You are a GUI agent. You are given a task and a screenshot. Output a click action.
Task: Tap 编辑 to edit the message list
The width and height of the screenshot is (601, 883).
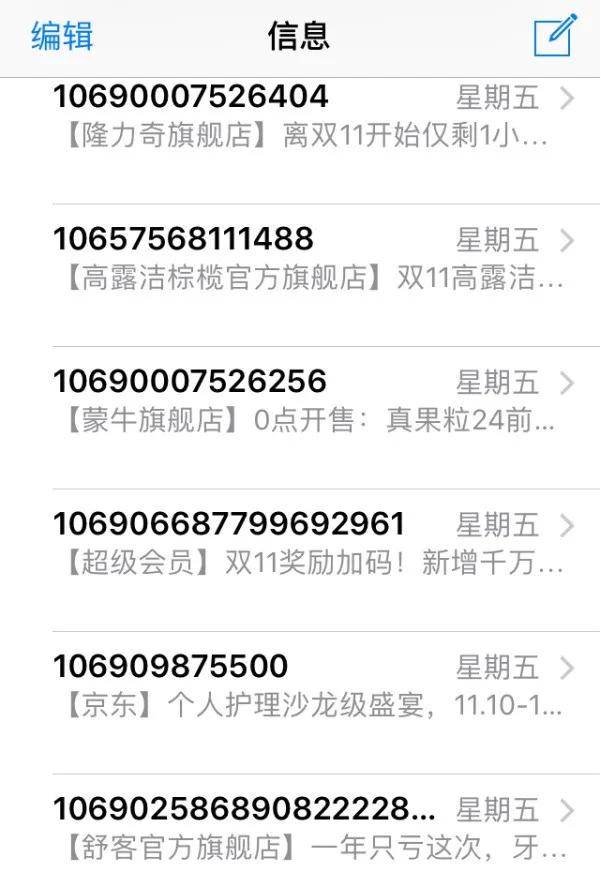click(62, 37)
